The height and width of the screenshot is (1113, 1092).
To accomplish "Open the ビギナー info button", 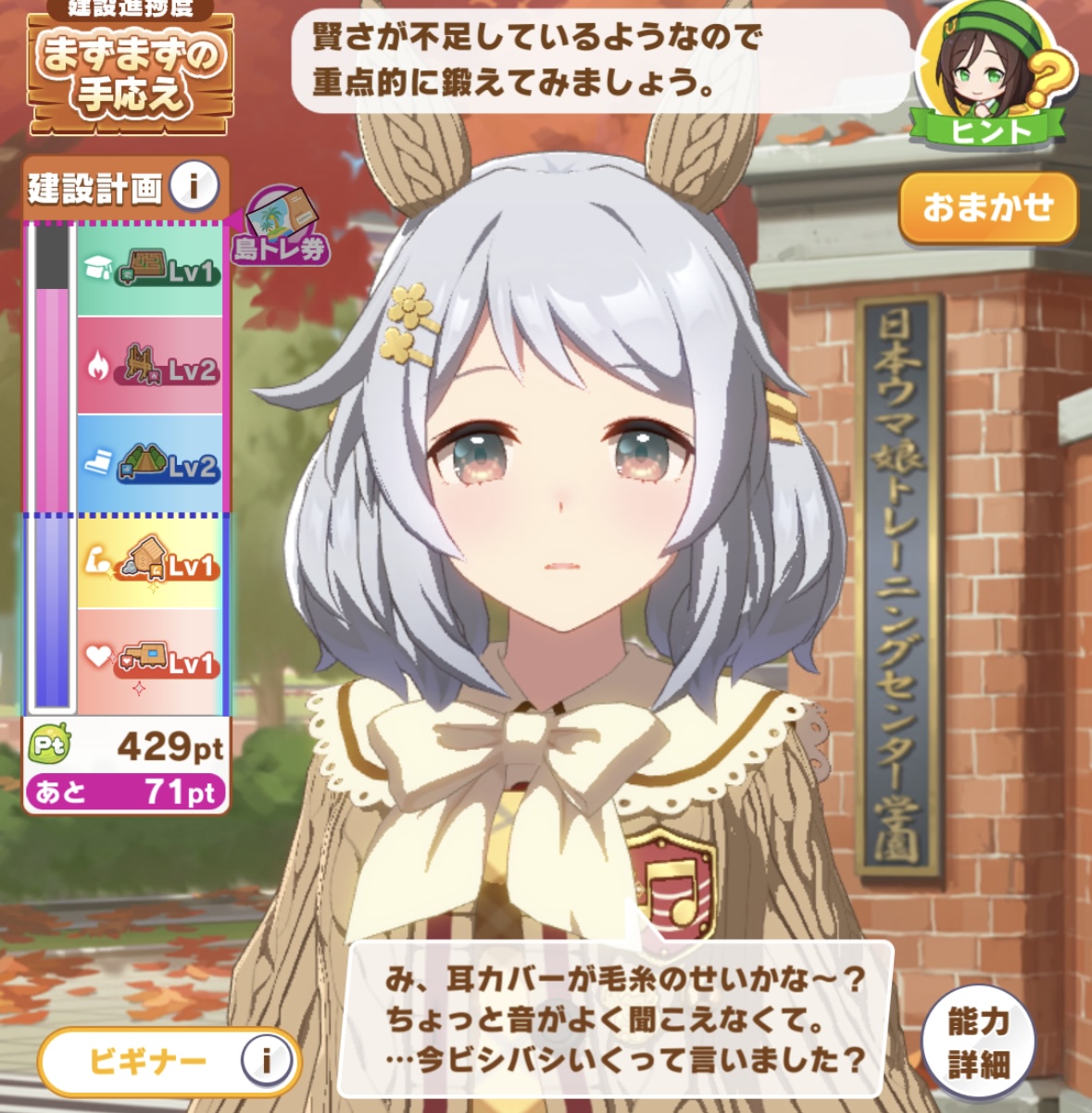I will click(x=267, y=1061).
